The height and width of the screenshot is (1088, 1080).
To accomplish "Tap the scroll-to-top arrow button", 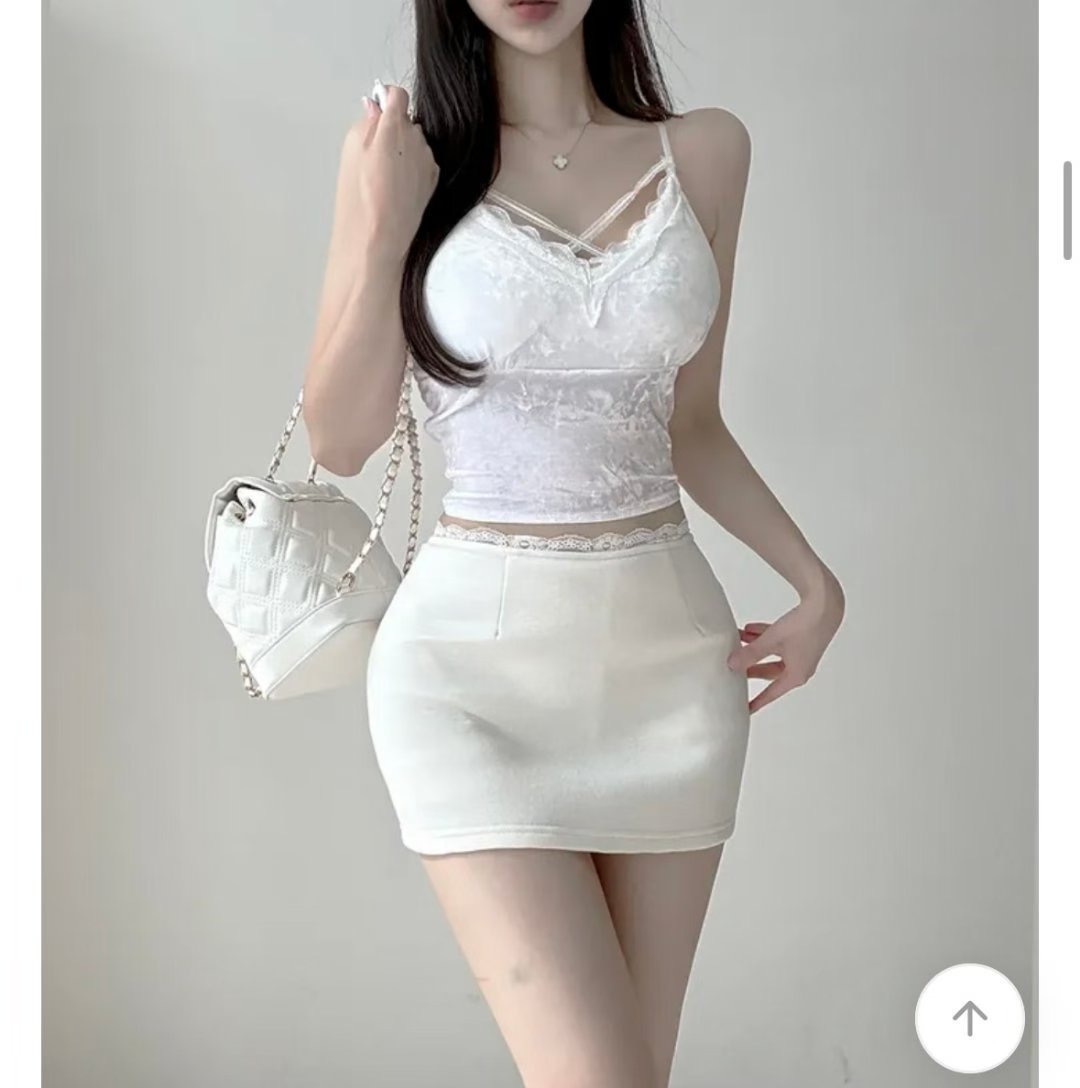I will pyautogui.click(x=969, y=1018).
